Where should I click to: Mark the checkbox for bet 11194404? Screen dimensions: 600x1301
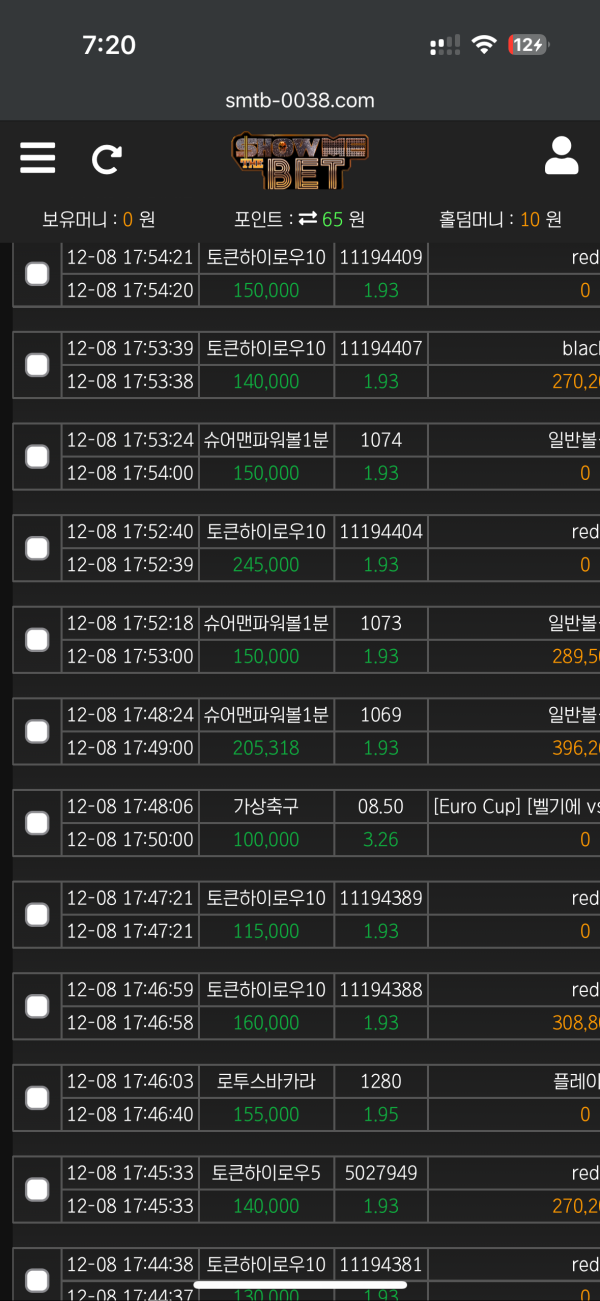[37, 548]
